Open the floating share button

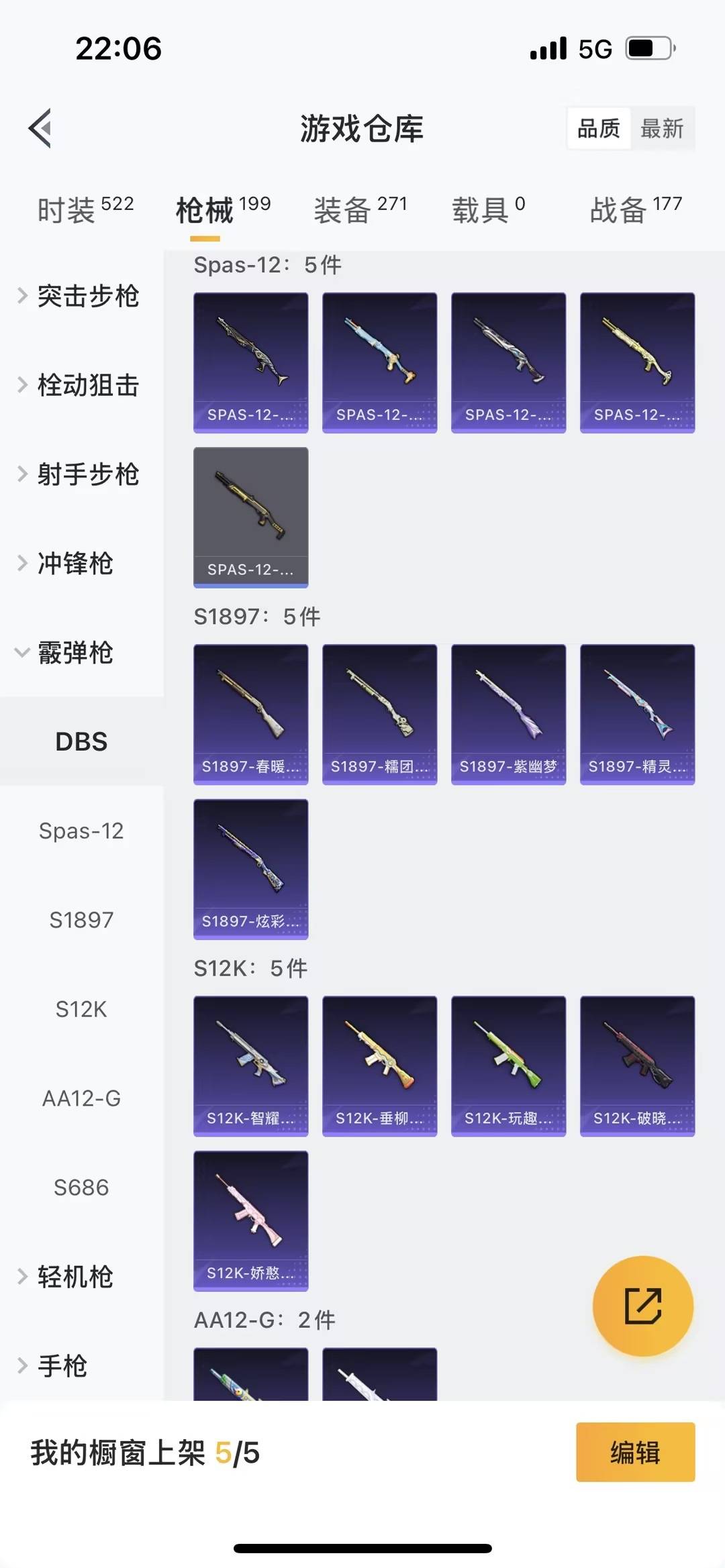point(642,1304)
